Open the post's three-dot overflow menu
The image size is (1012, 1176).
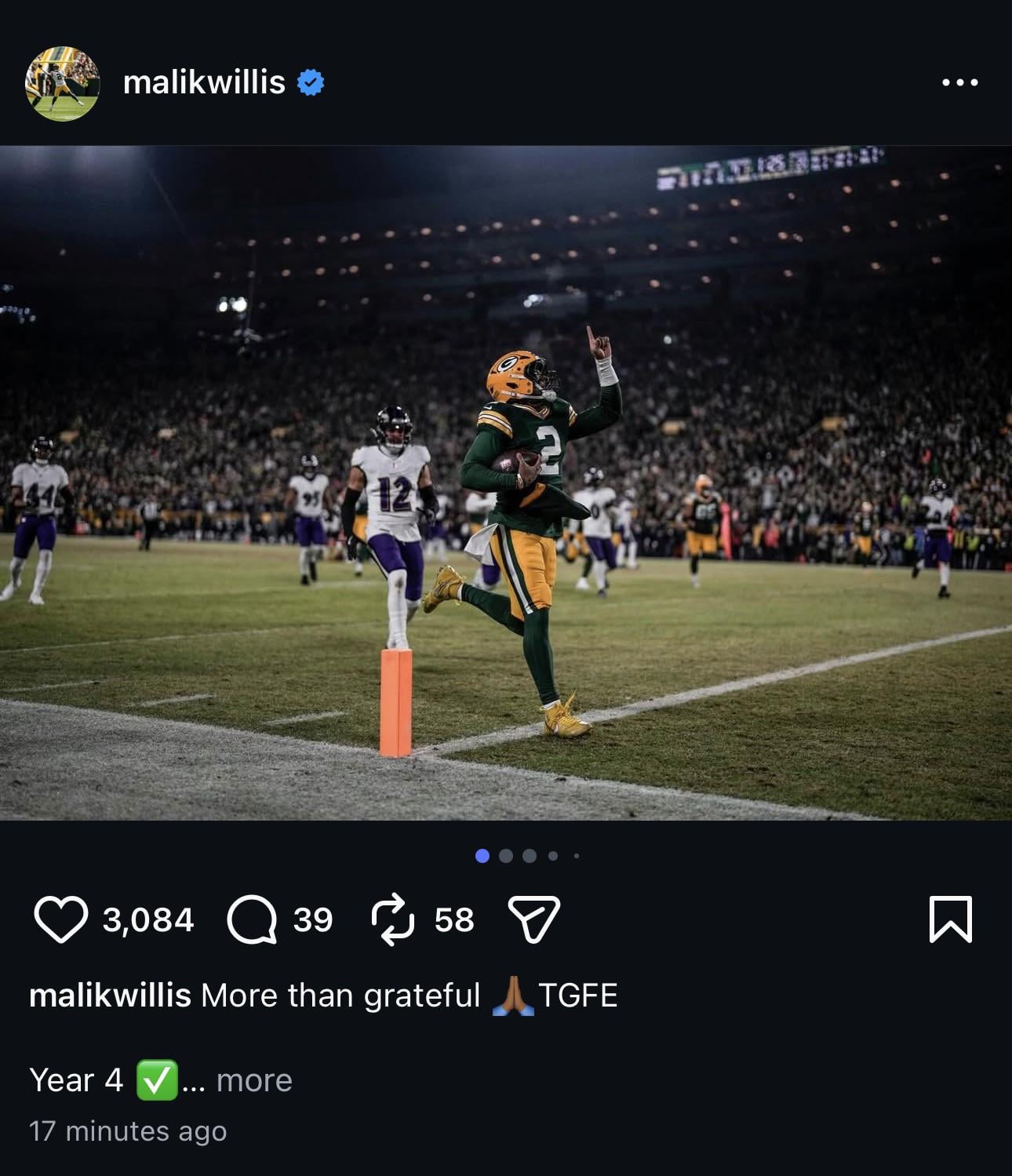(x=959, y=82)
